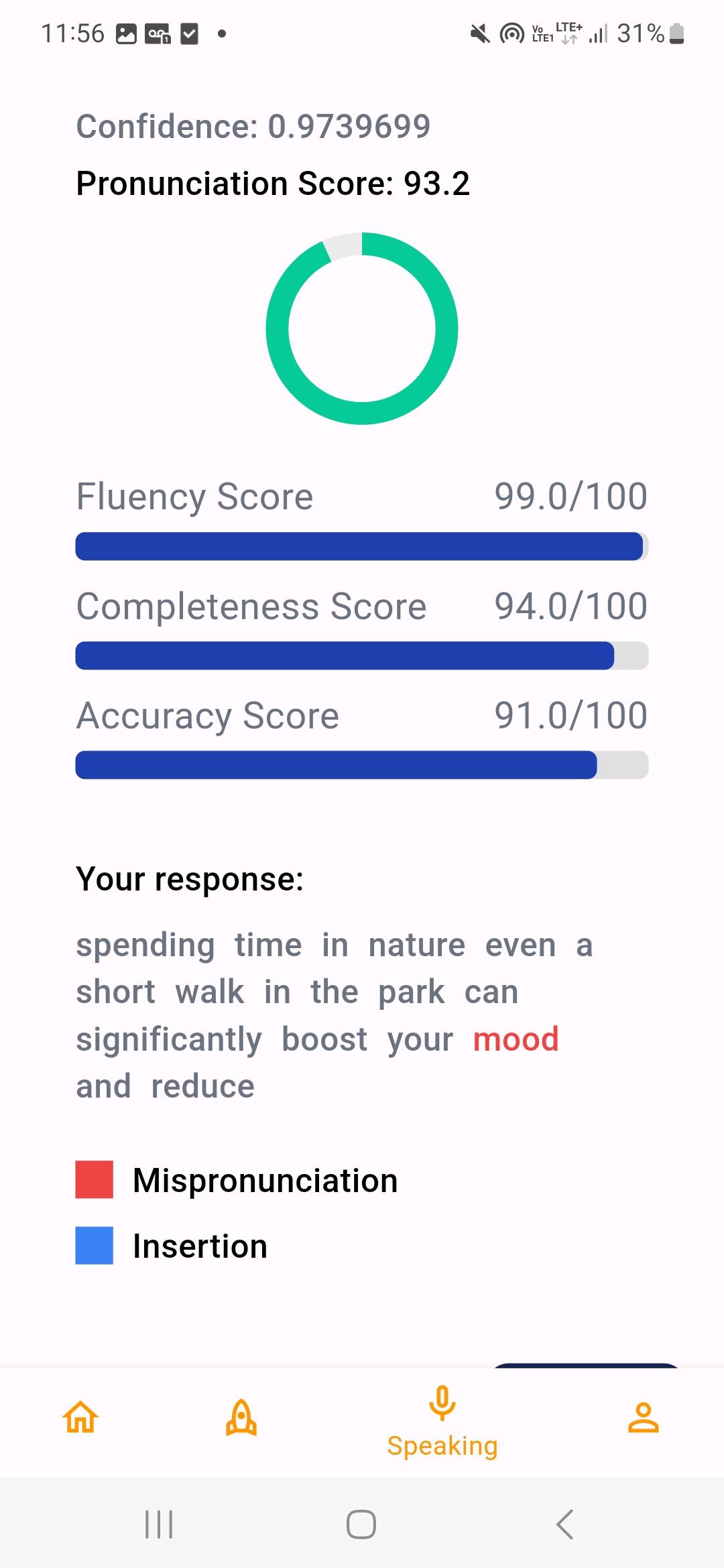This screenshot has width=724, height=1568.
Task: Switch to the Speaking tab
Action: [x=442, y=1422]
